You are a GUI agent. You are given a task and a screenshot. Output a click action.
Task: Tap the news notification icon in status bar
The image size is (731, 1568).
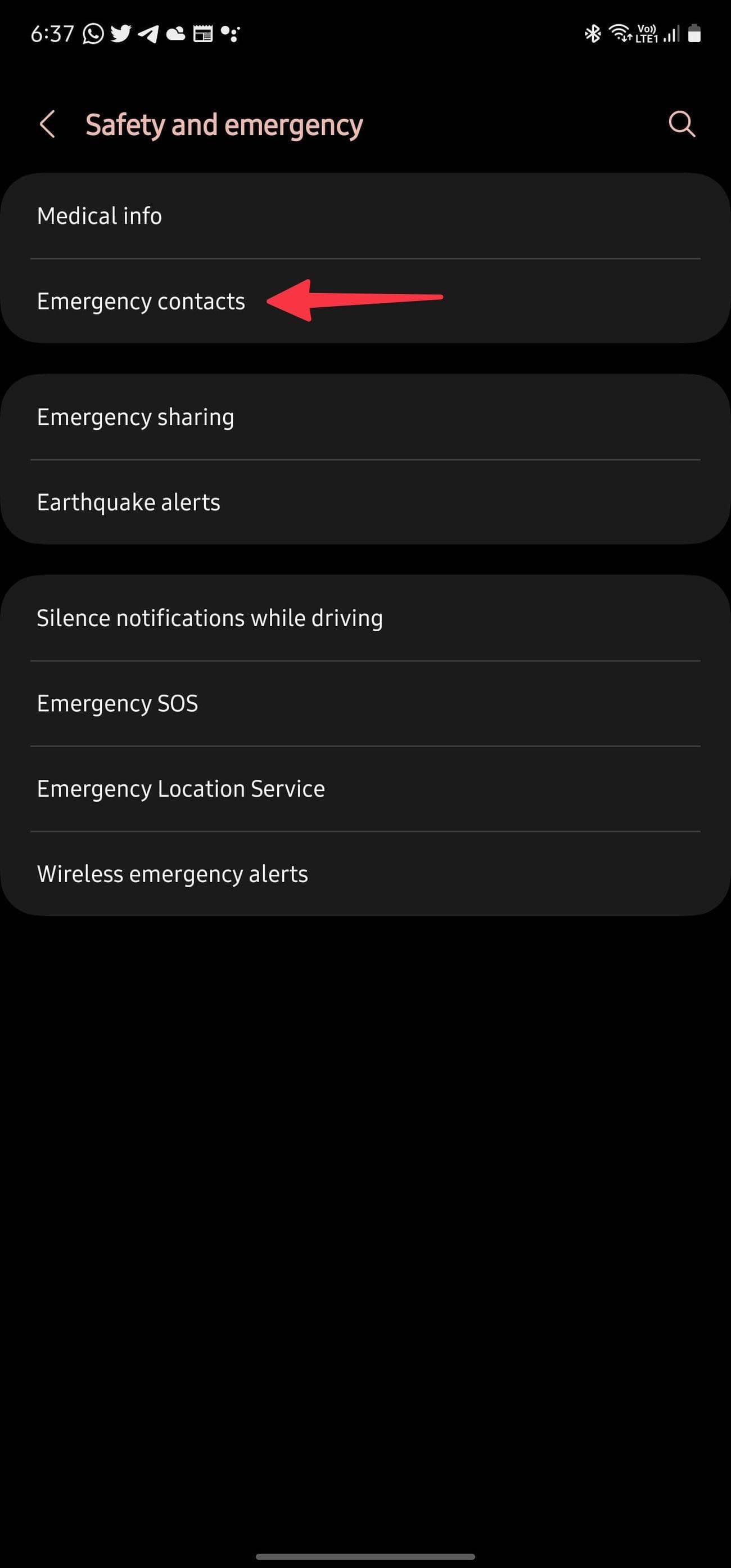click(202, 34)
